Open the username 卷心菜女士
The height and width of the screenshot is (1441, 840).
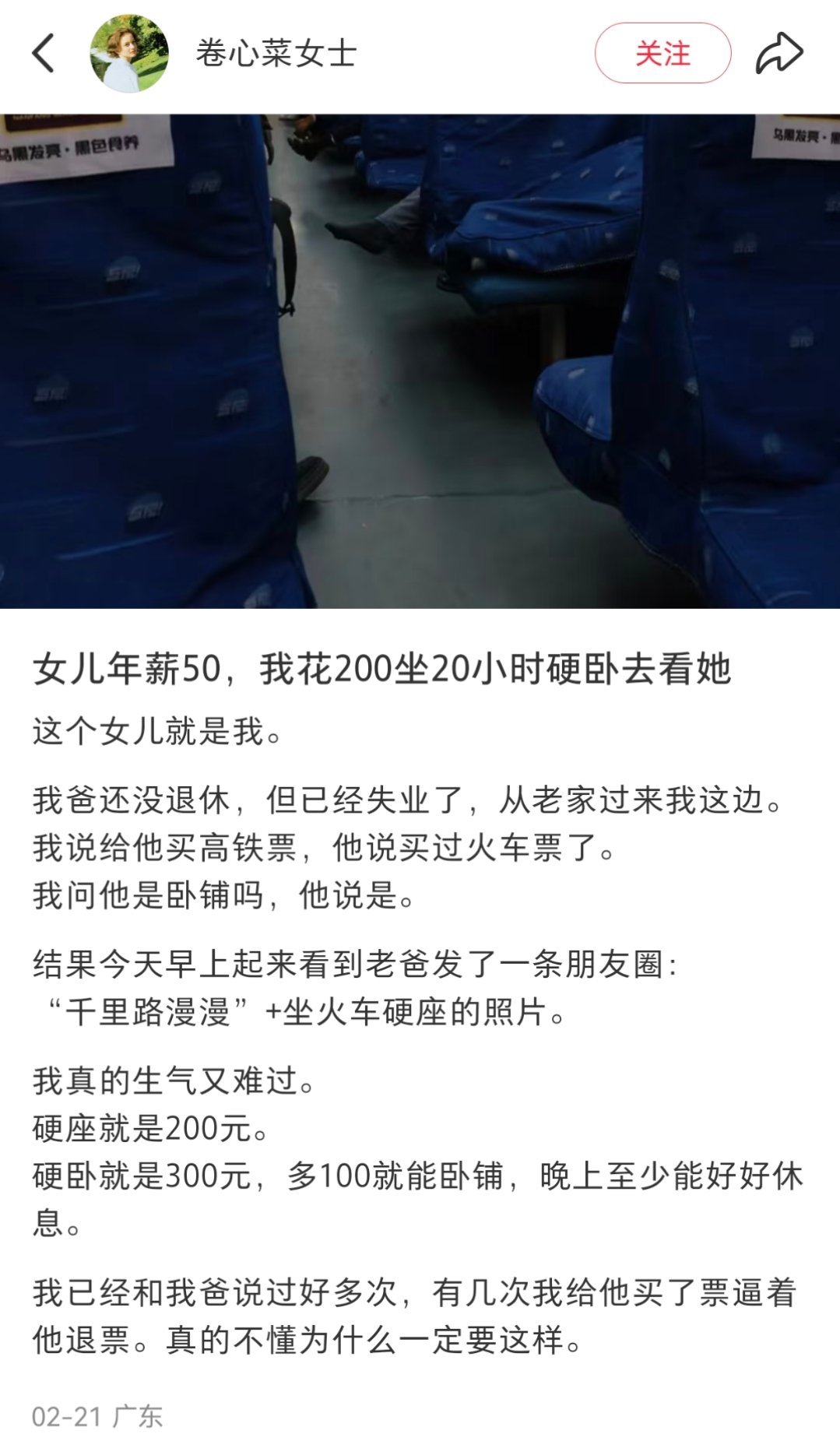click(276, 53)
